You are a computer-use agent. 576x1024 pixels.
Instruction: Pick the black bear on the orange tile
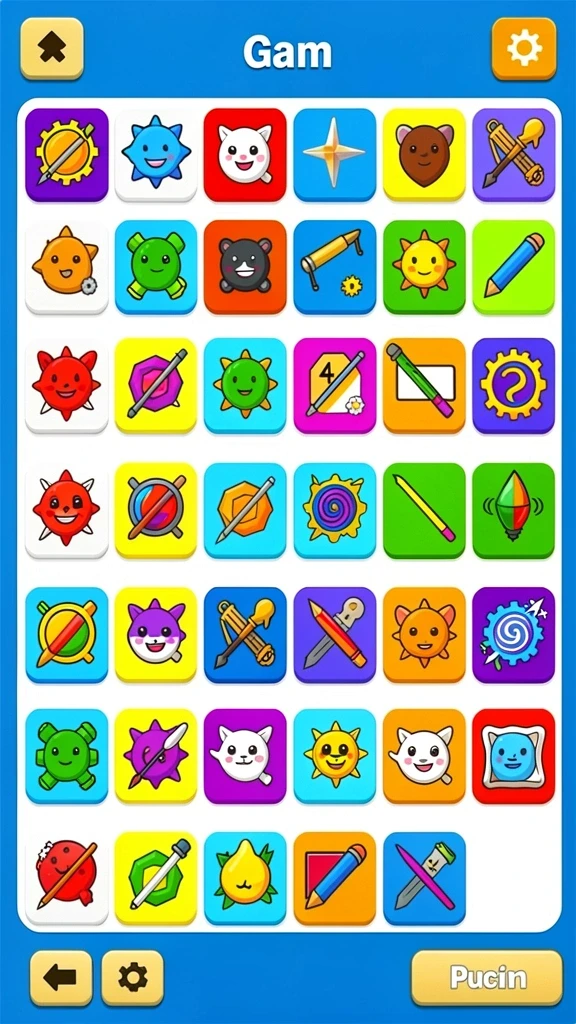(x=245, y=266)
